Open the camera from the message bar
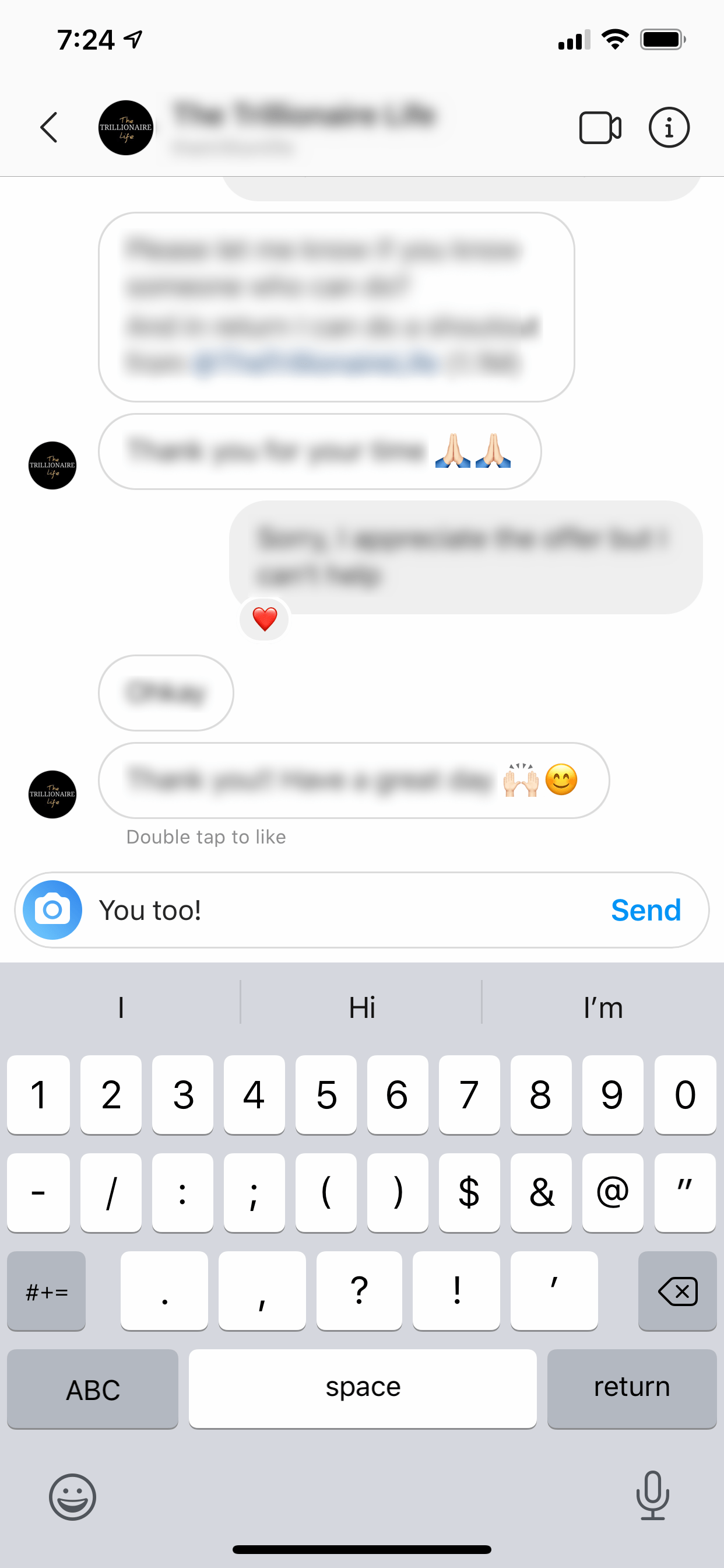Image resolution: width=724 pixels, height=1568 pixels. coord(52,910)
